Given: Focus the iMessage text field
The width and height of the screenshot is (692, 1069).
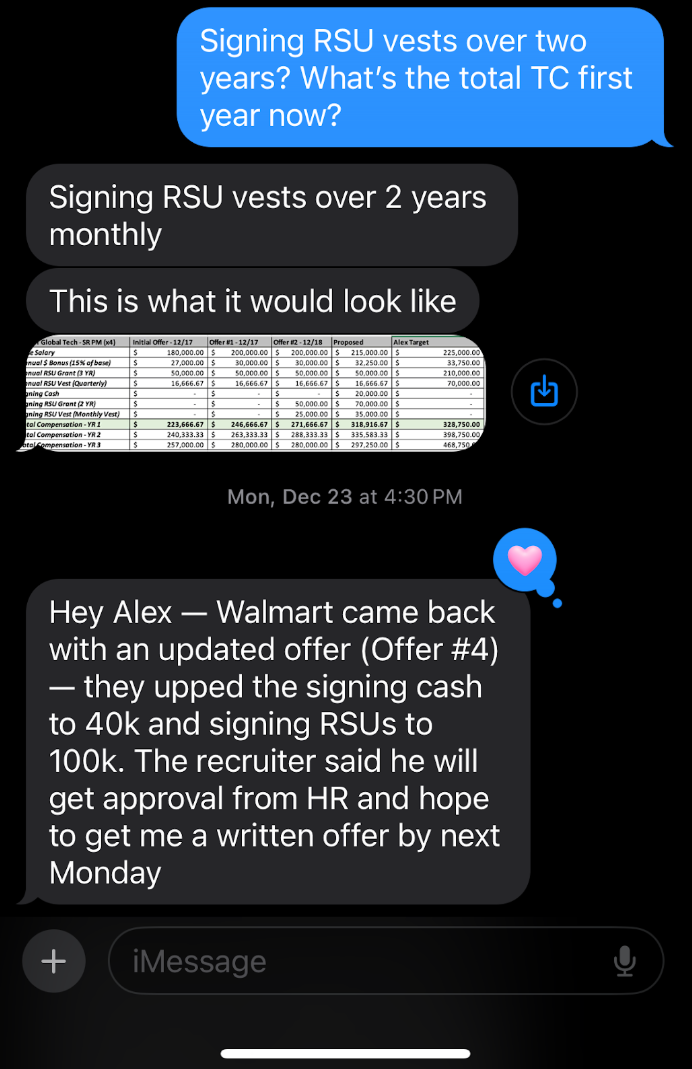Looking at the screenshot, I should click(360, 961).
